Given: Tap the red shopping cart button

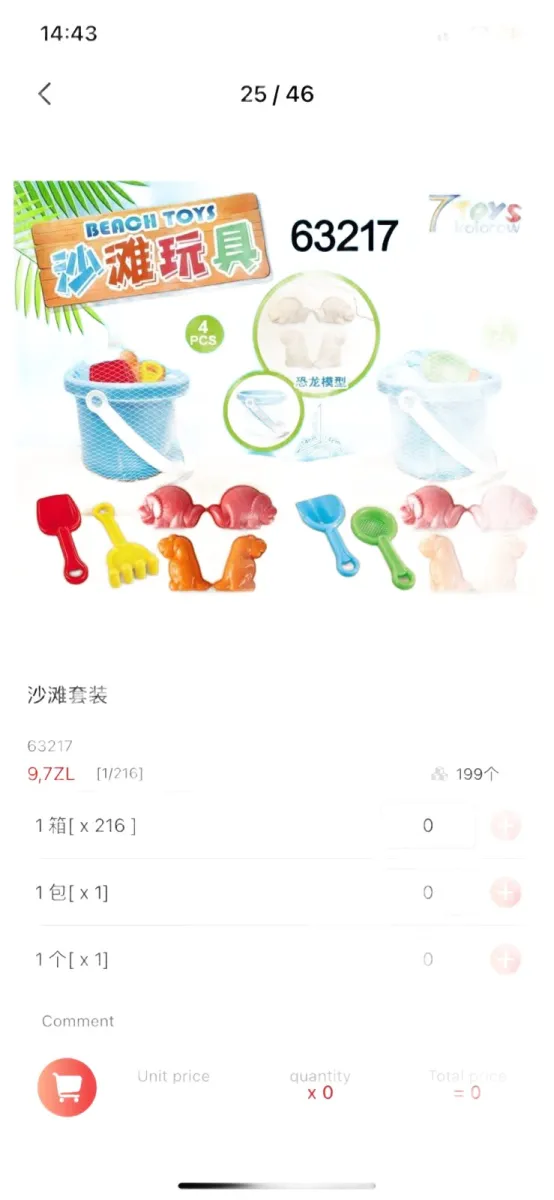Looking at the screenshot, I should pyautogui.click(x=67, y=1087).
